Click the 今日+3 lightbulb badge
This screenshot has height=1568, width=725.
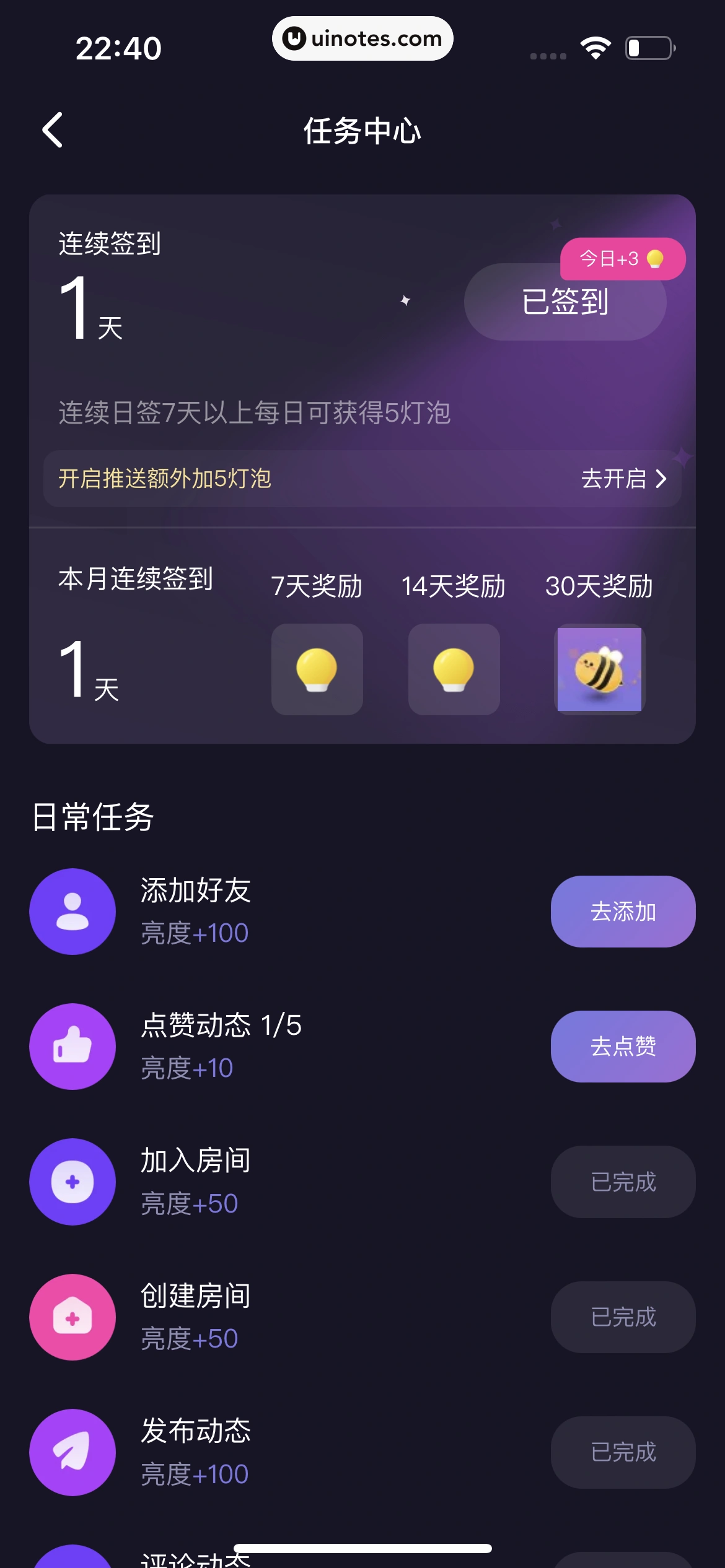click(622, 259)
